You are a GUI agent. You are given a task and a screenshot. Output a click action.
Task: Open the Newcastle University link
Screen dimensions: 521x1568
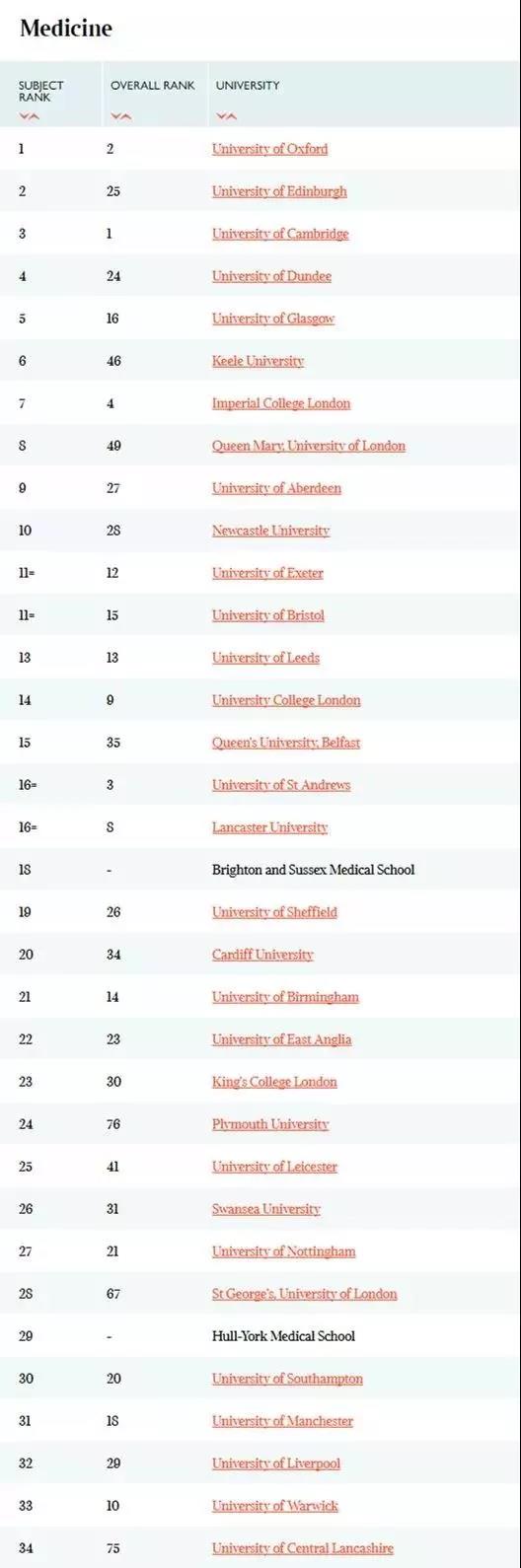pos(270,531)
